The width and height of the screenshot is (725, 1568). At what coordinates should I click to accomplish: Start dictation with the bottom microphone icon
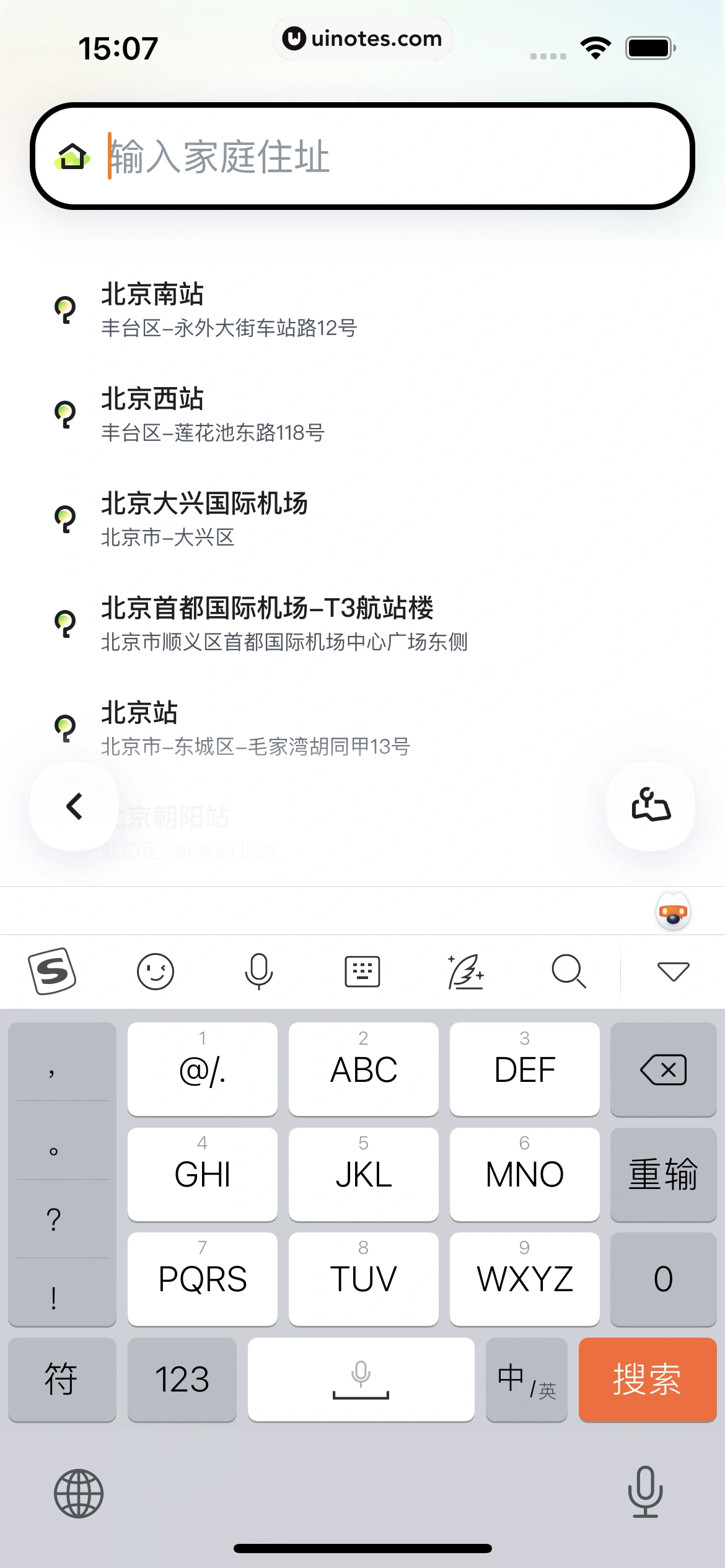point(646,1493)
